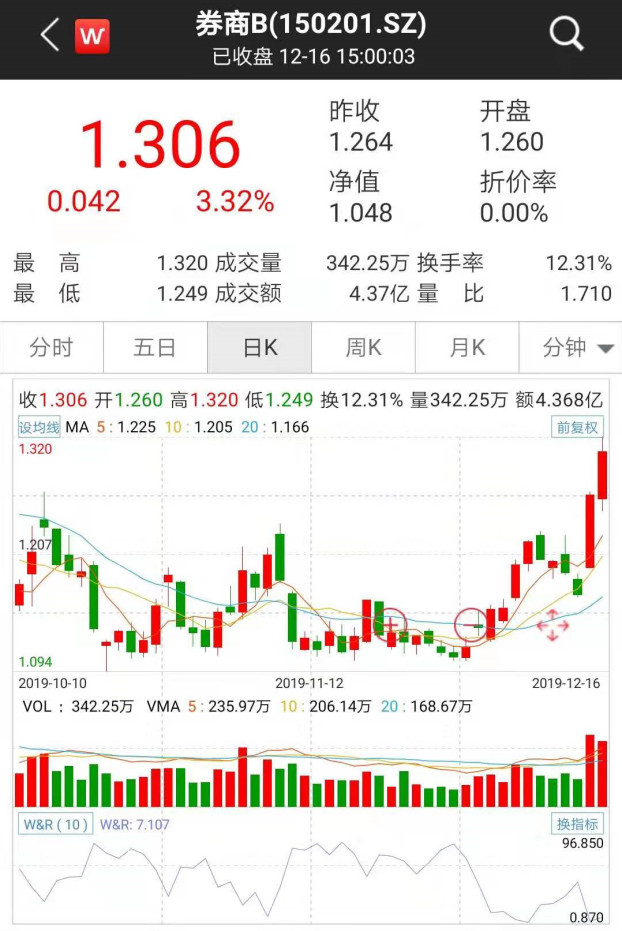The height and width of the screenshot is (931, 622).
Task: Expand the 分钟 interval dropdown
Action: [x=577, y=347]
